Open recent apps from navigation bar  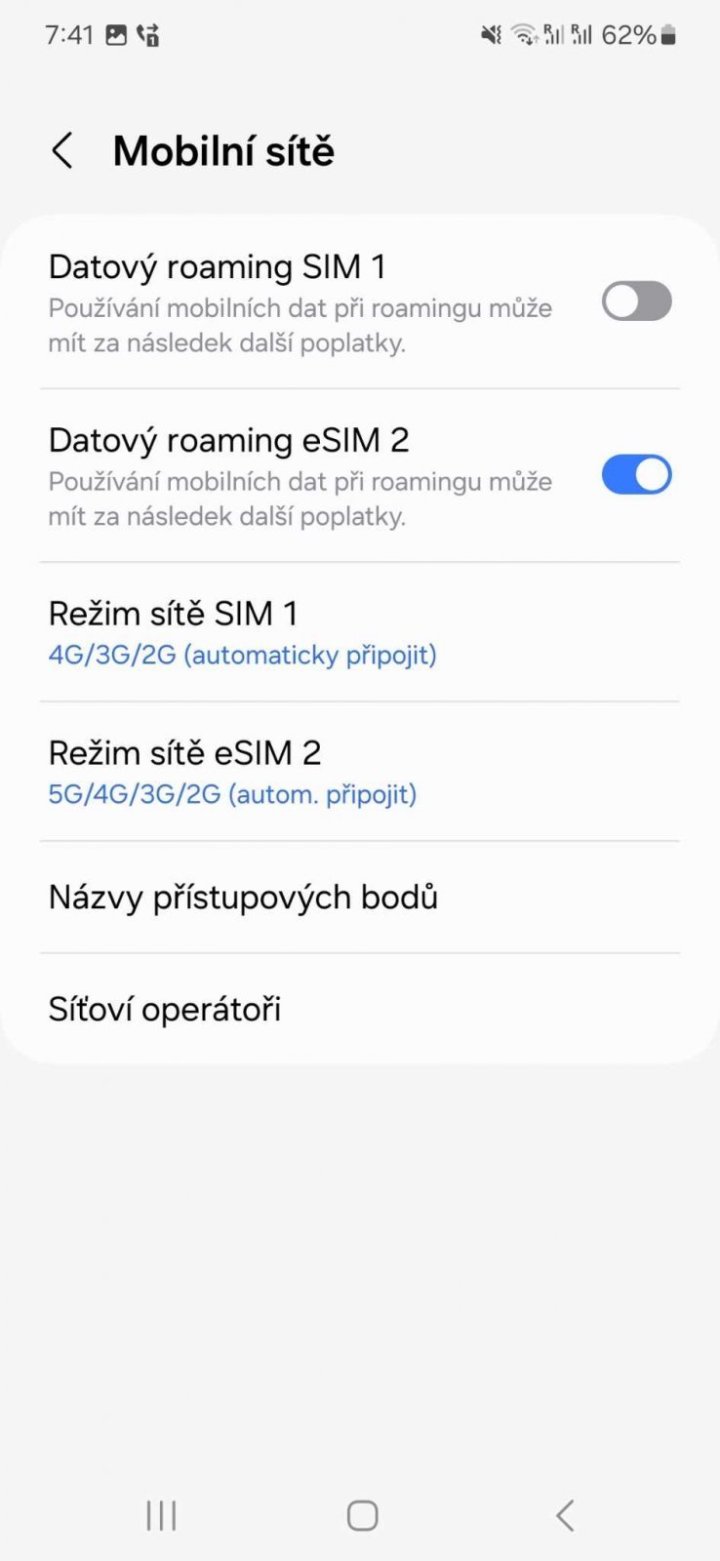(x=161, y=1515)
